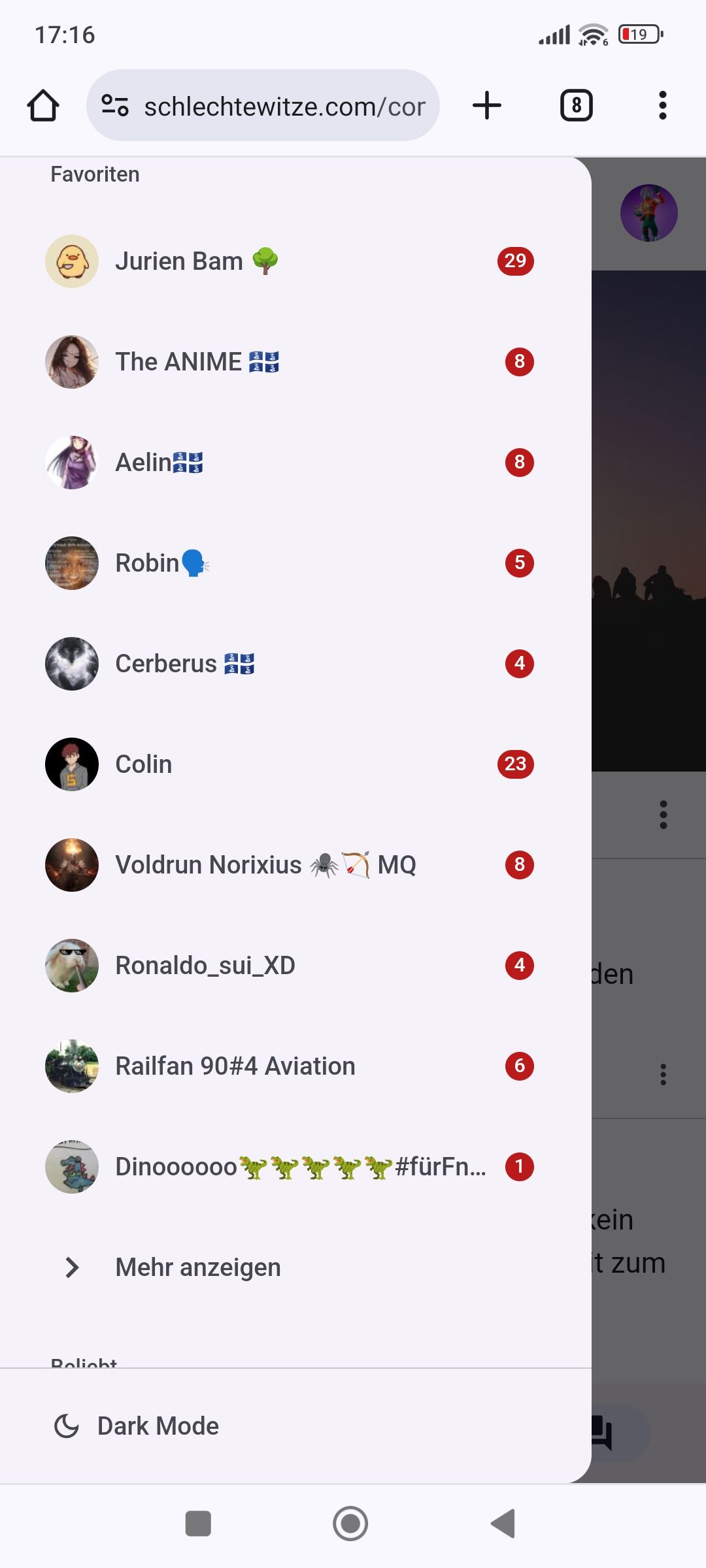Open the browser overflow menu
This screenshot has height=1568, width=706.
(662, 106)
